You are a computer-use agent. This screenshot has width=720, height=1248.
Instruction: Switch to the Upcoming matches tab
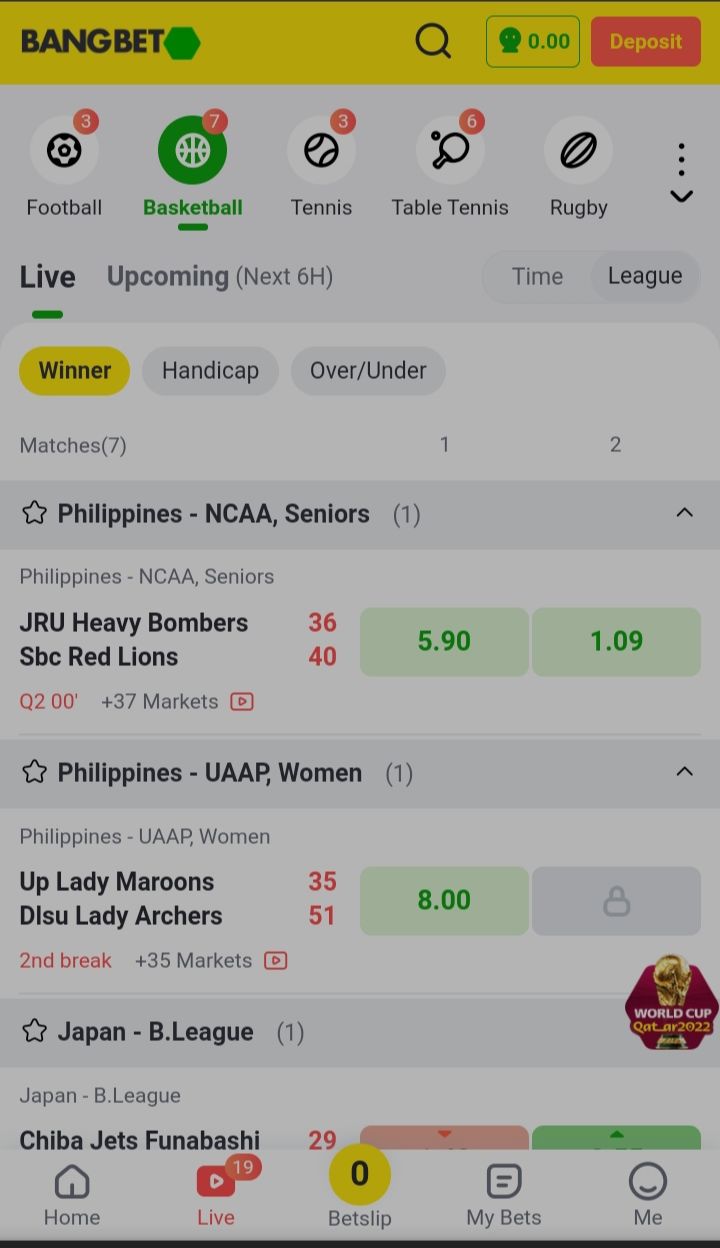(x=219, y=277)
